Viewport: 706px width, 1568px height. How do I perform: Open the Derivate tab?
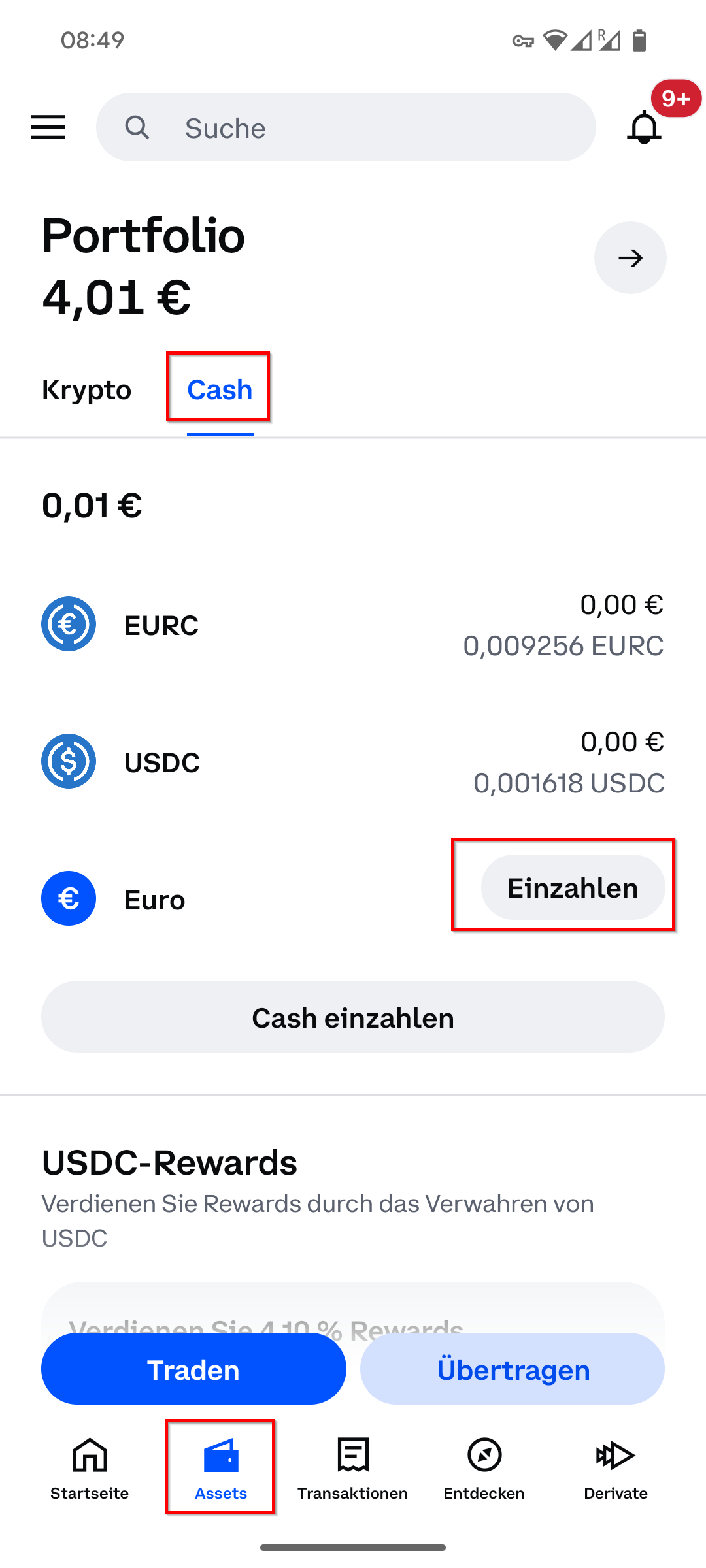click(615, 1468)
